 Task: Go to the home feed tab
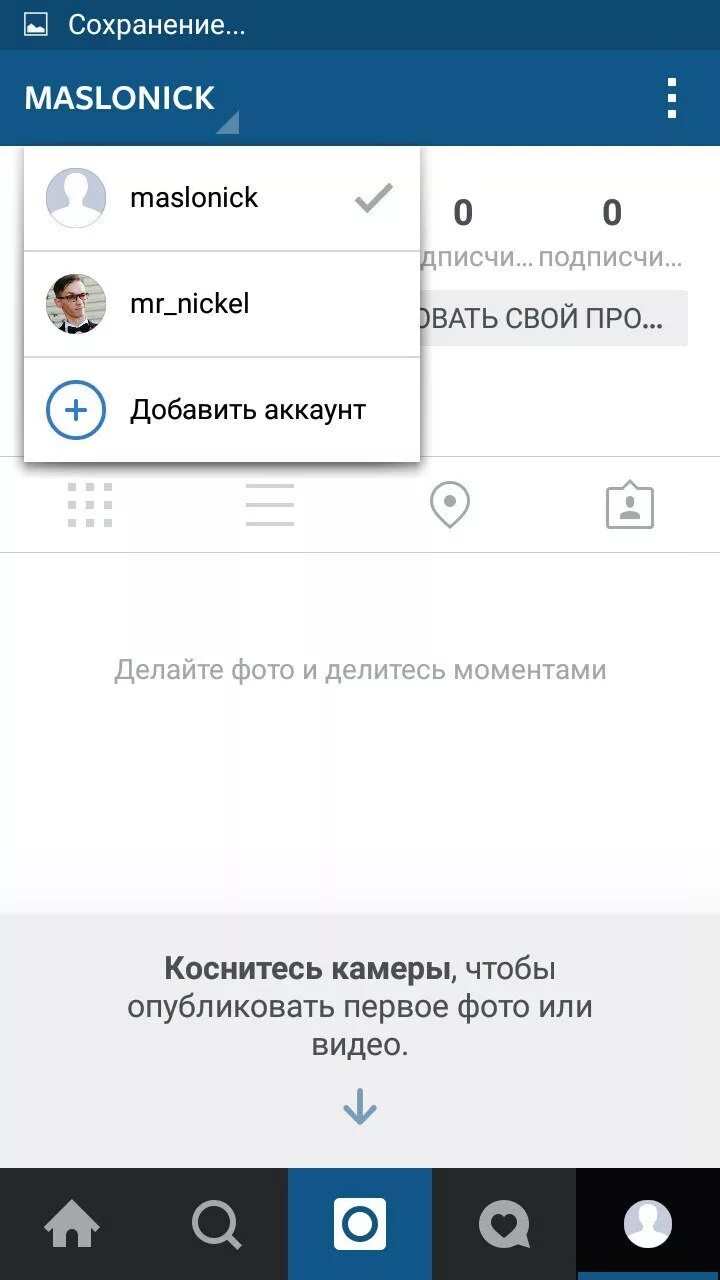pos(72,1224)
